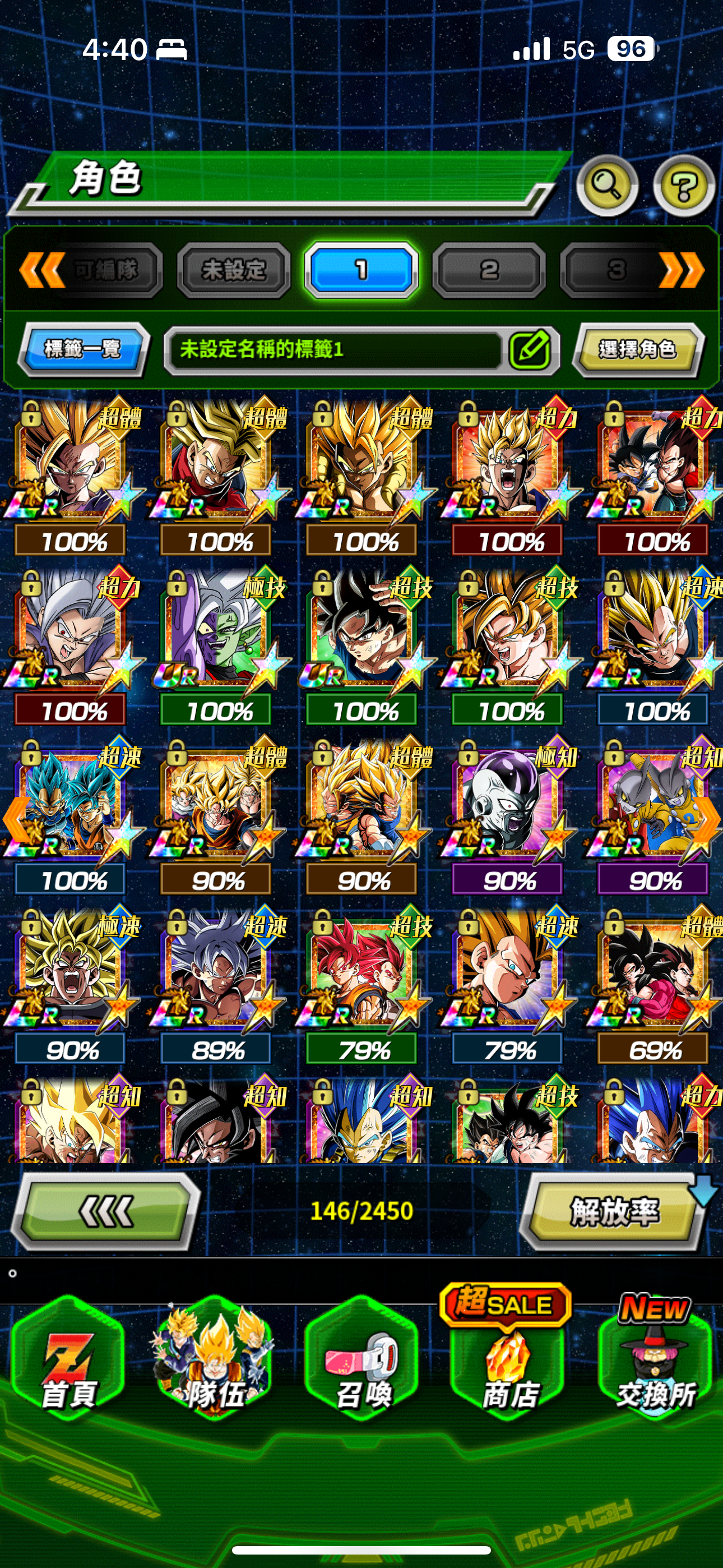This screenshot has height=1568, width=723.
Task: Open the 召喚 summon tab
Action: 363,1362
